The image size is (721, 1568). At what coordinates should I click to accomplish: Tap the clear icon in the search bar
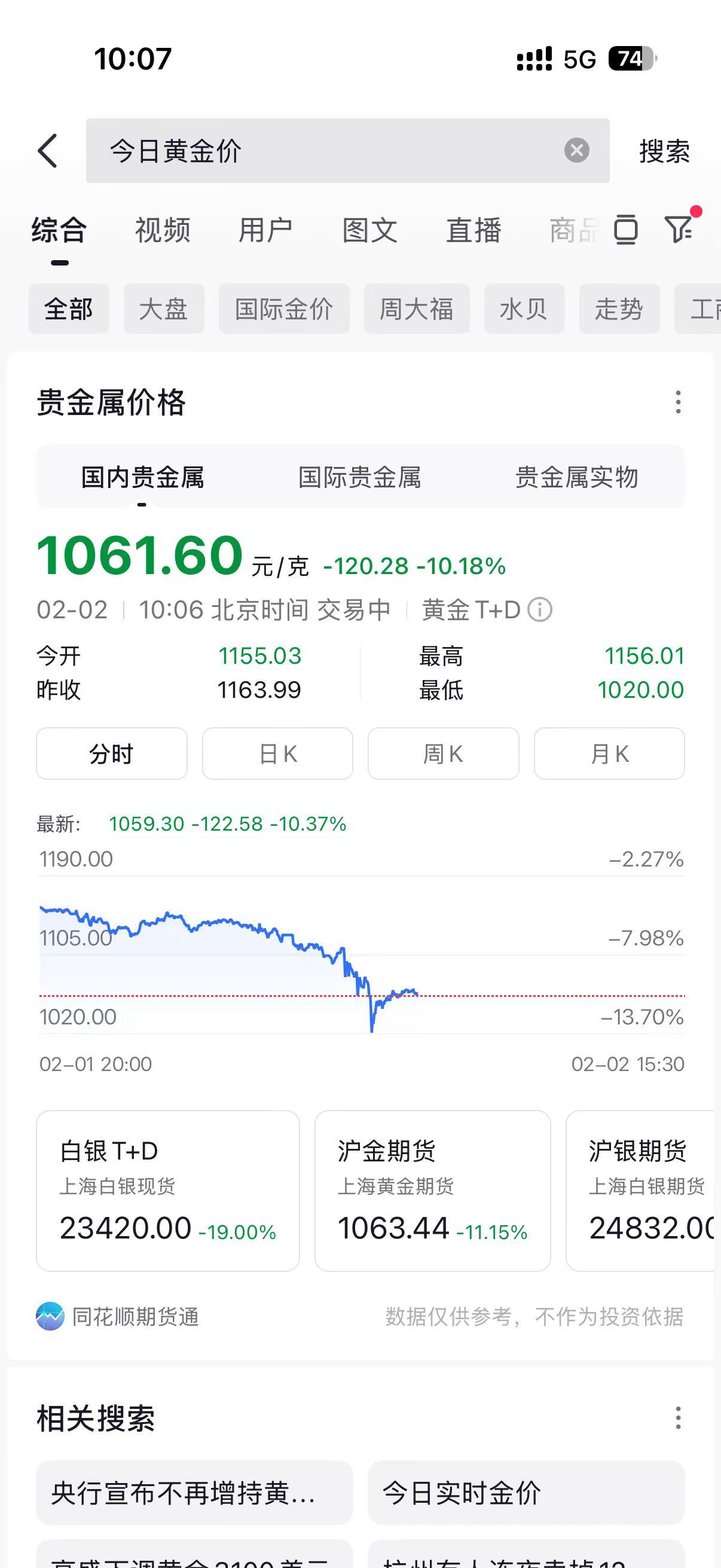(x=576, y=150)
